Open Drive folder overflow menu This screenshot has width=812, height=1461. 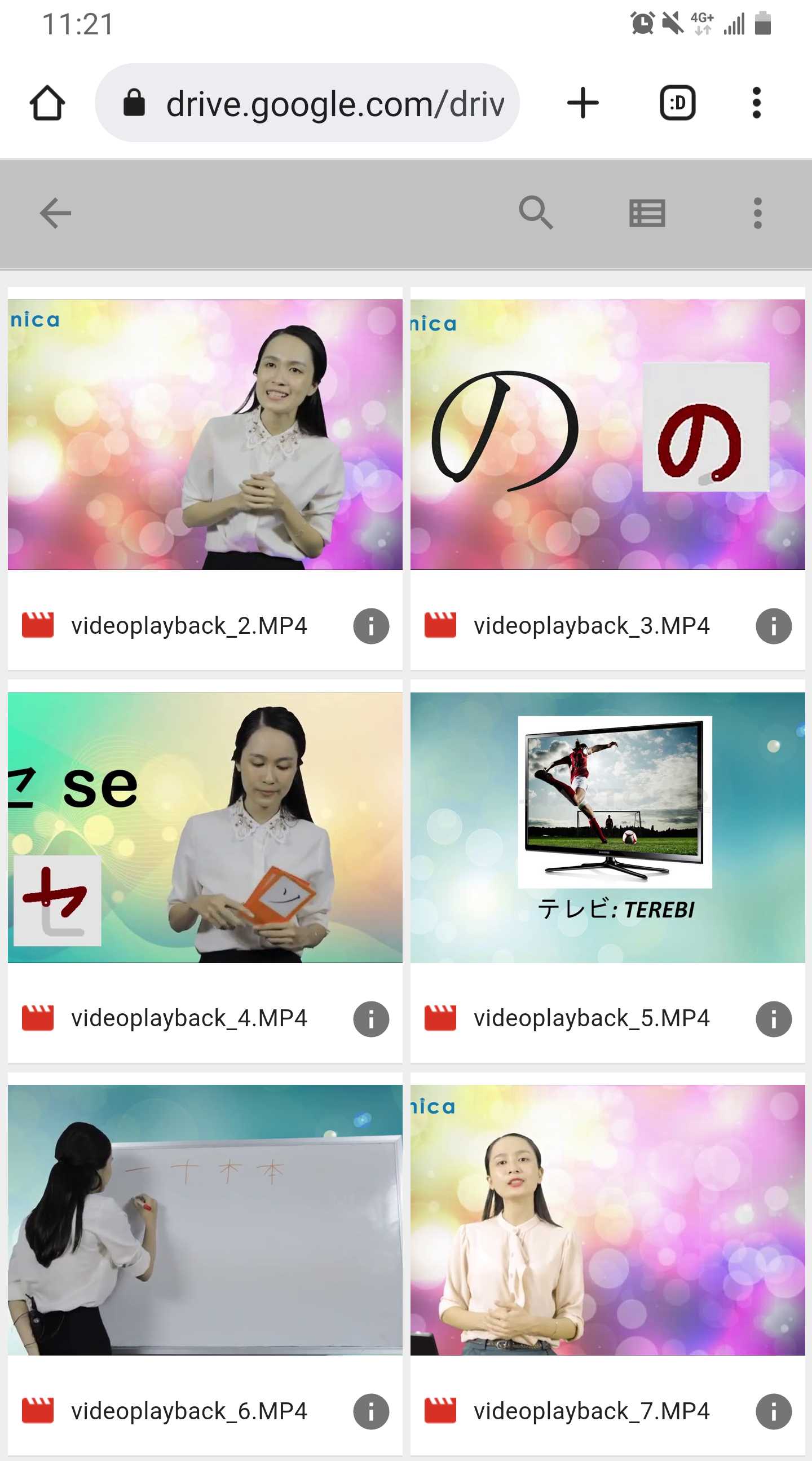tap(757, 213)
